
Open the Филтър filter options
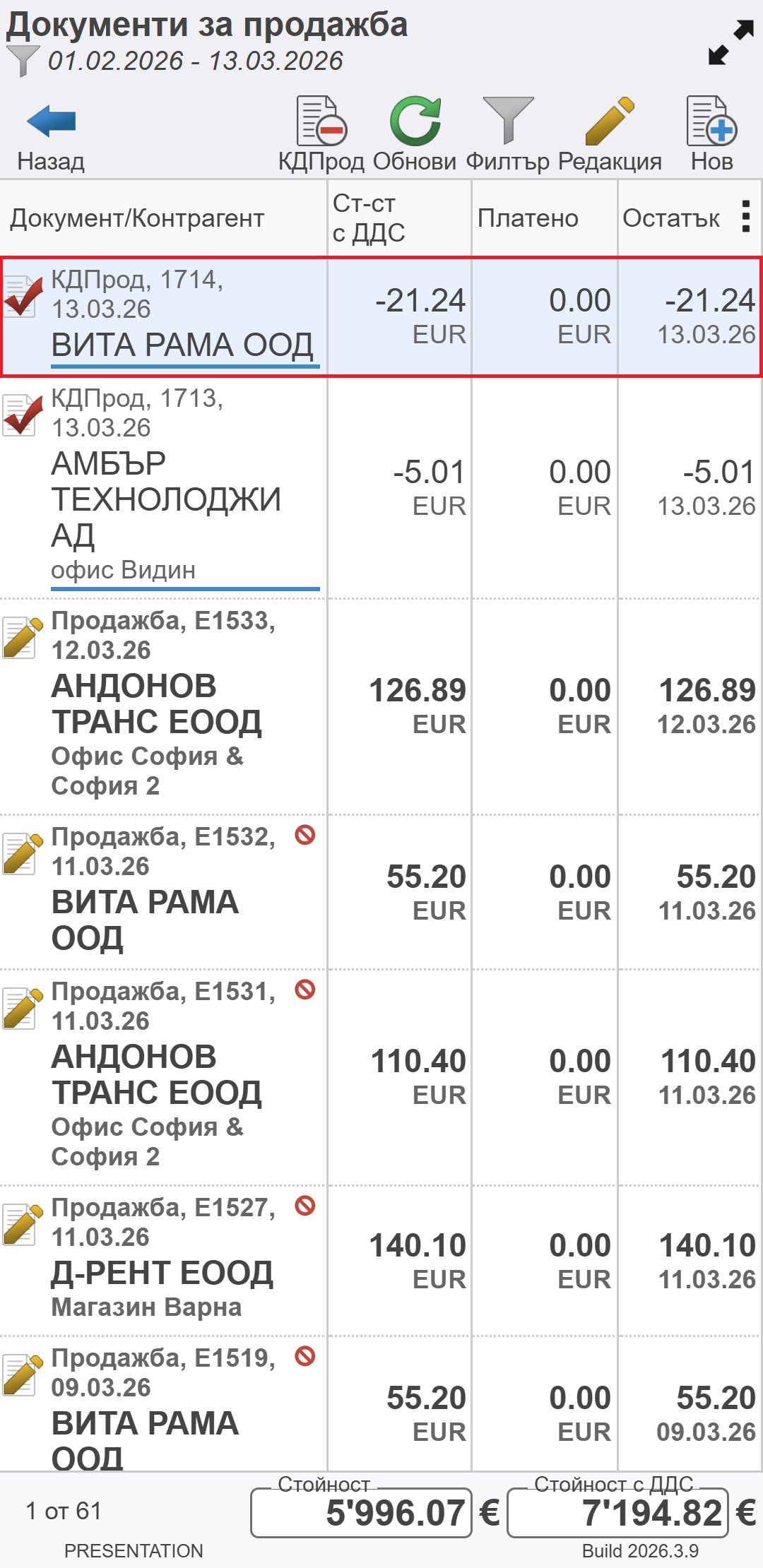point(507,136)
